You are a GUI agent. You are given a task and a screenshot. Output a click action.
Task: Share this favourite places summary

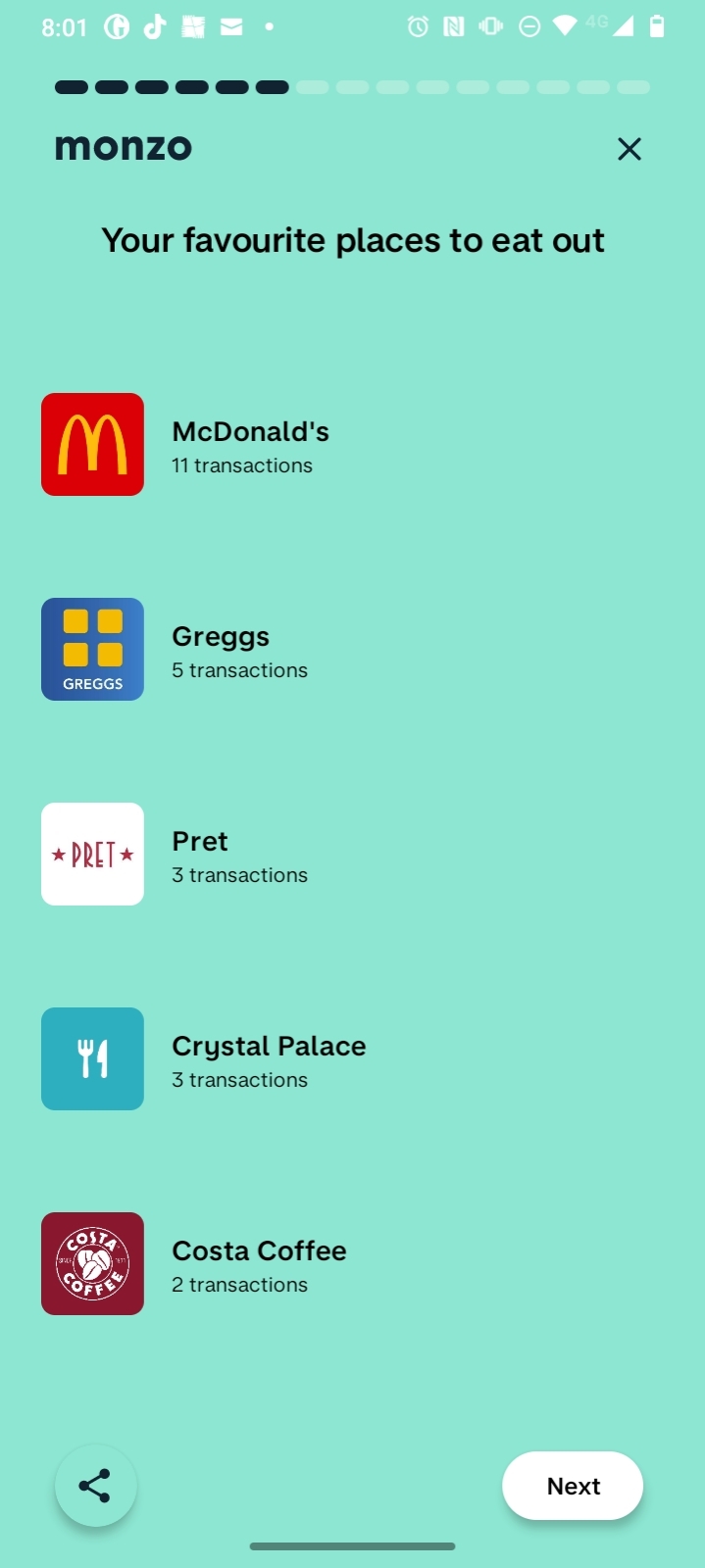point(95,1486)
